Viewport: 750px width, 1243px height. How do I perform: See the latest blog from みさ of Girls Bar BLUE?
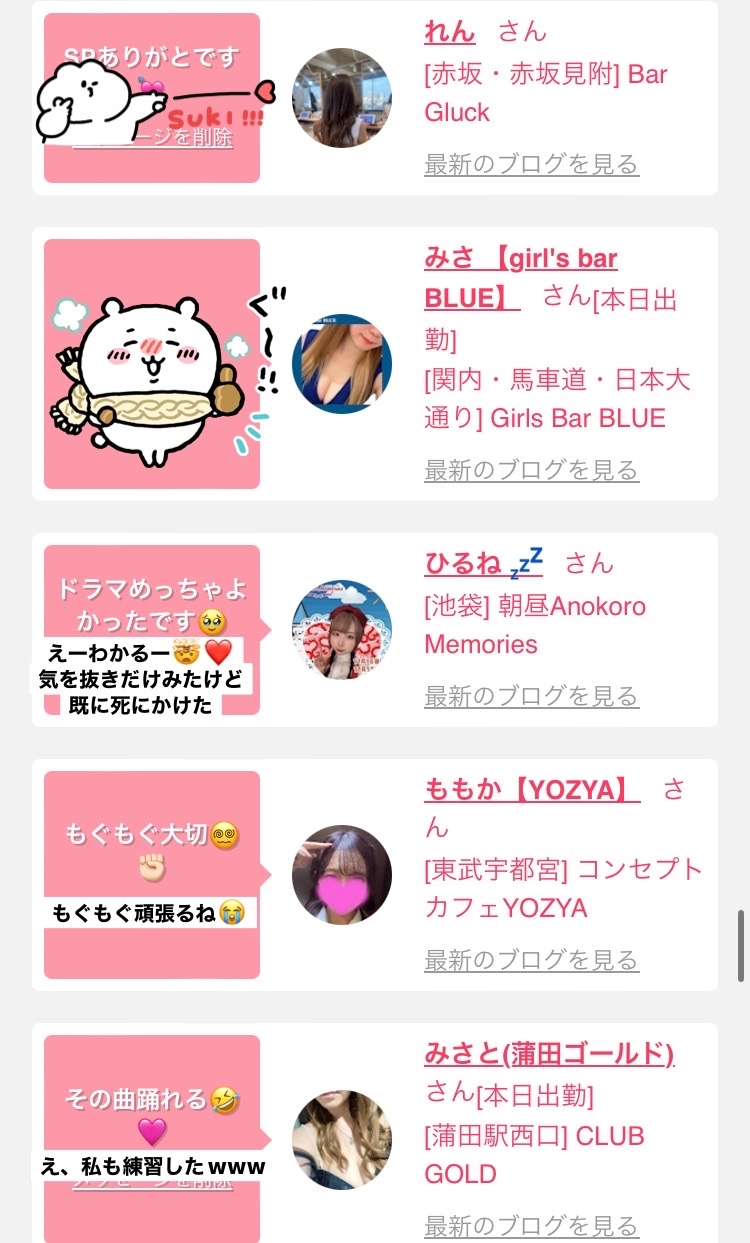[x=531, y=470]
